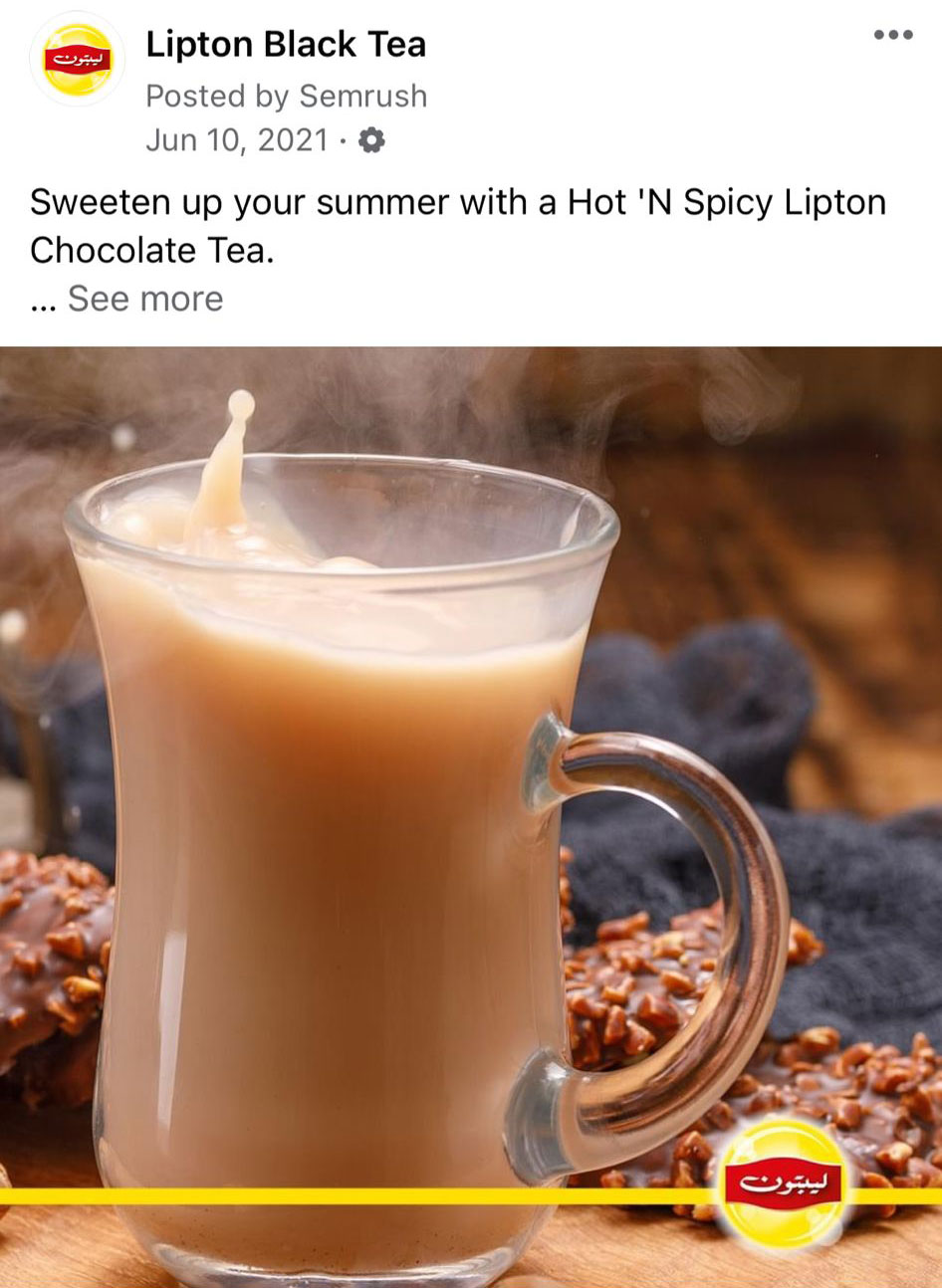This screenshot has width=942, height=1288.
Task: Tap the Lipton profile picture
Action: [x=77, y=60]
